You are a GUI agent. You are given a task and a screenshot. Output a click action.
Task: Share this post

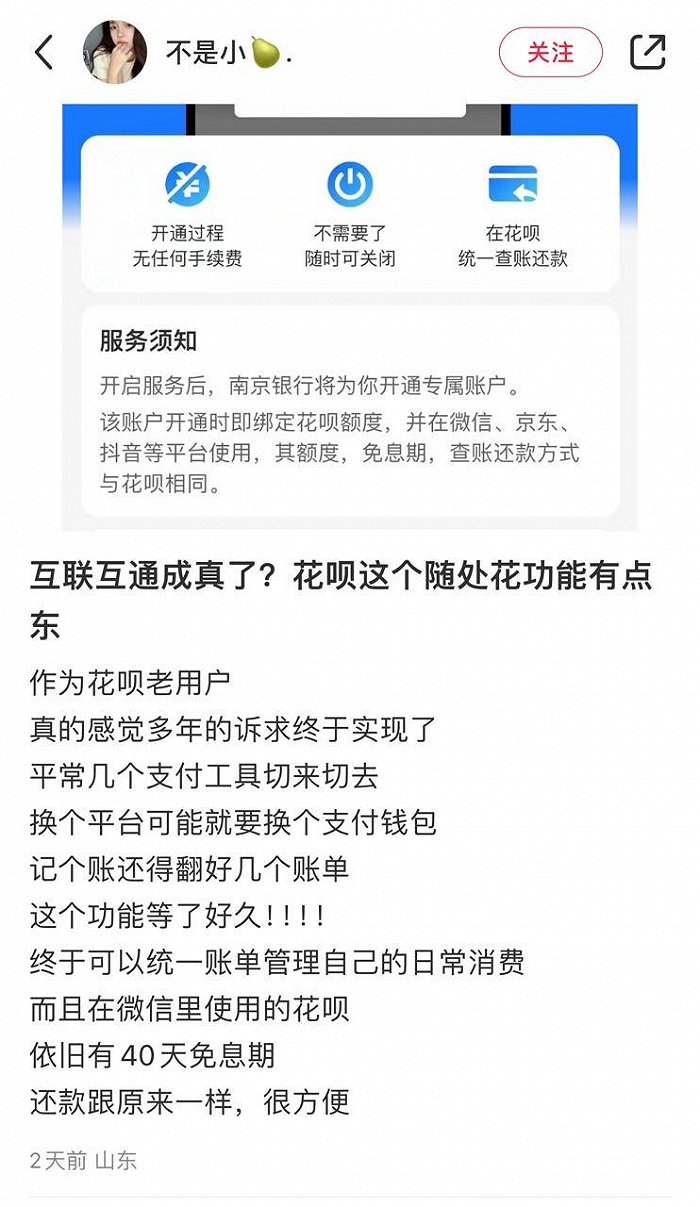[x=647, y=52]
